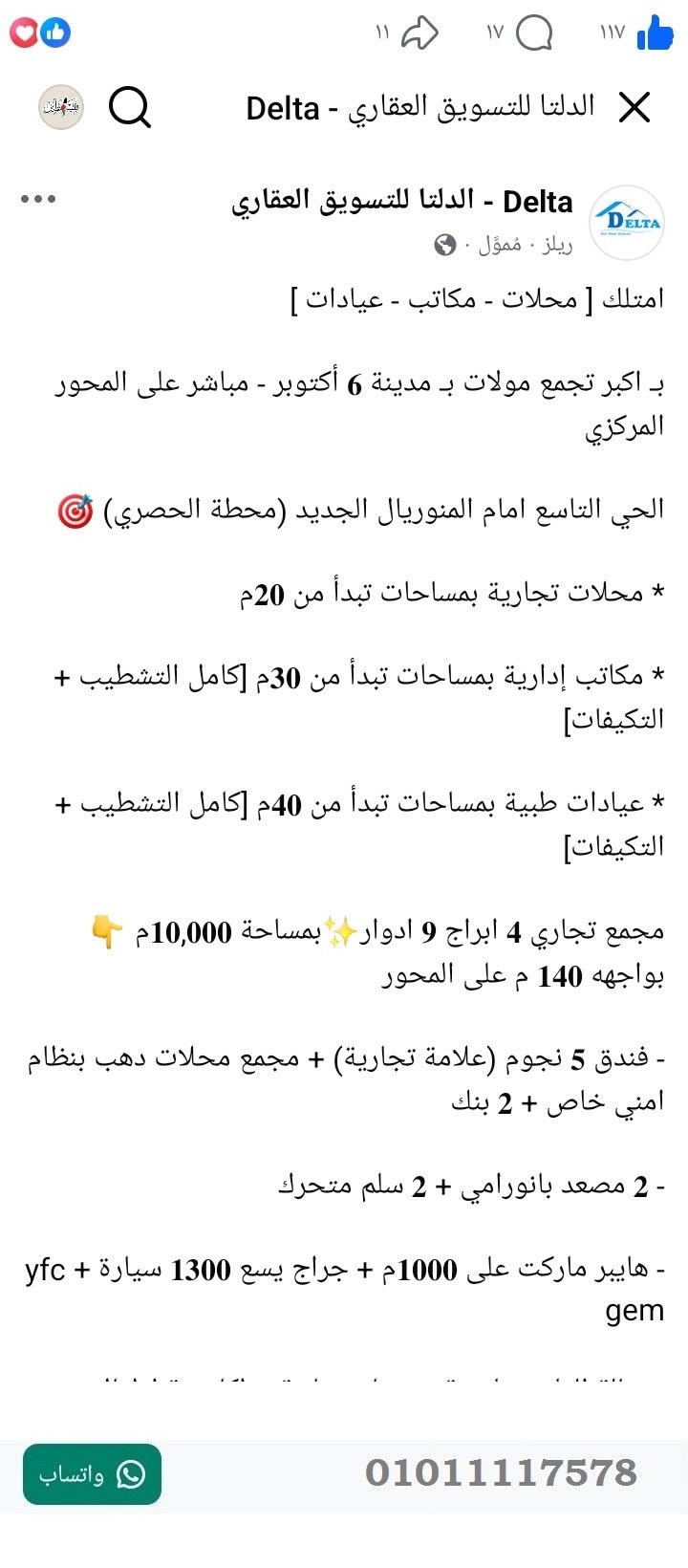Tap the share count 11
Viewport: 688px width, 1568px height.
pyautogui.click(x=381, y=32)
